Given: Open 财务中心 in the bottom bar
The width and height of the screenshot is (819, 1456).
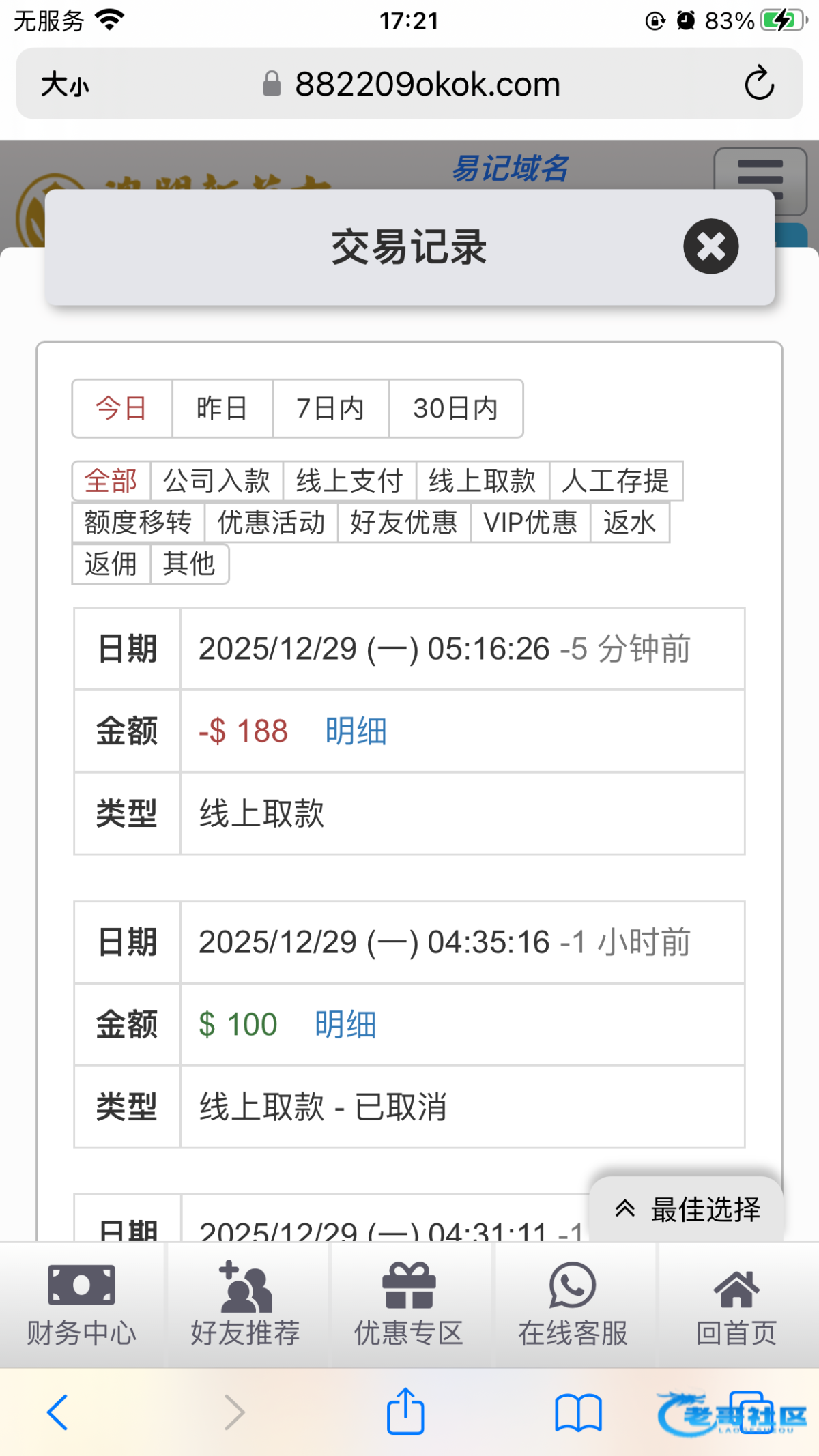Looking at the screenshot, I should tap(82, 1305).
